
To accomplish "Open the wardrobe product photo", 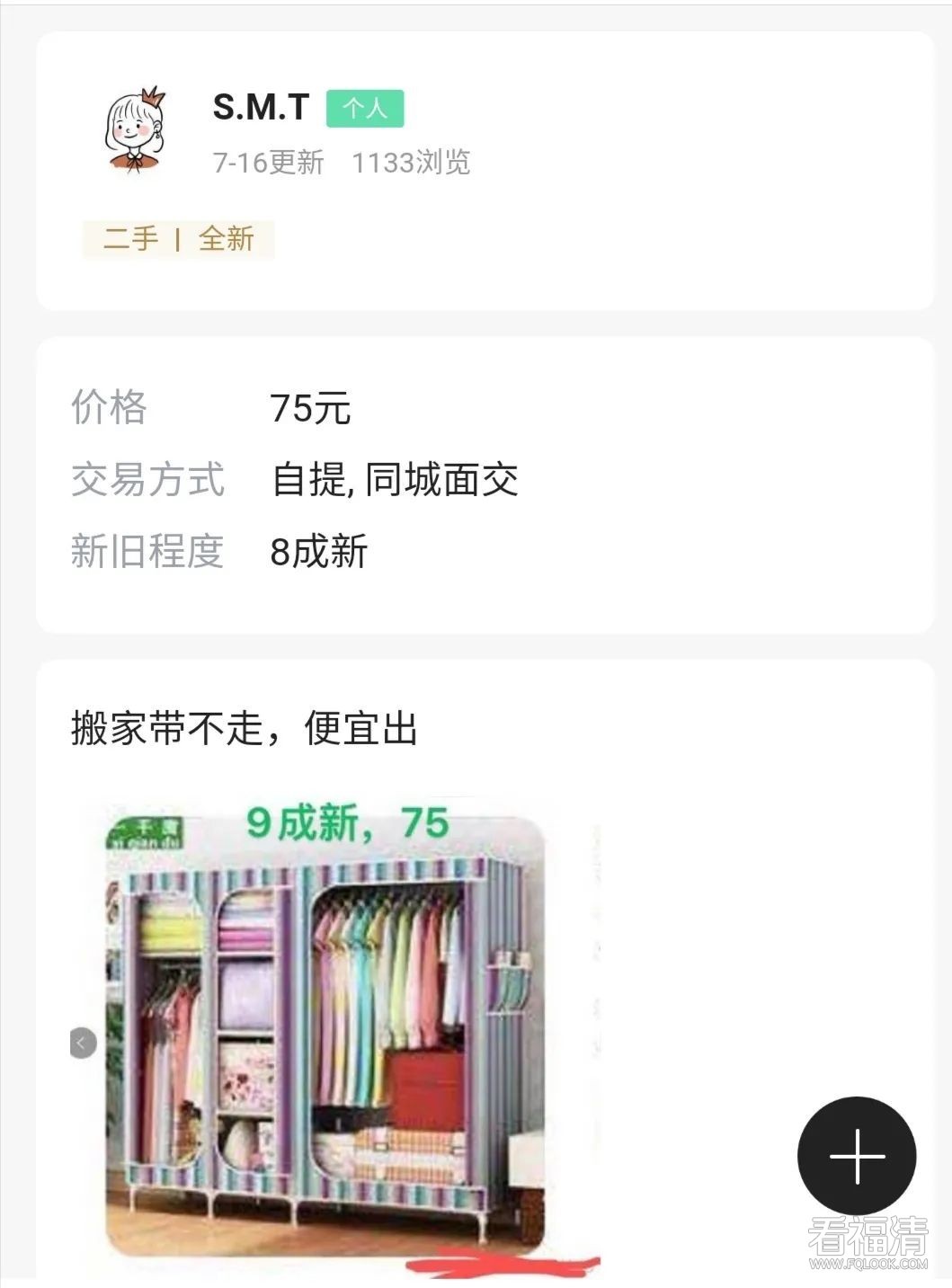I will pyautogui.click(x=333, y=1034).
